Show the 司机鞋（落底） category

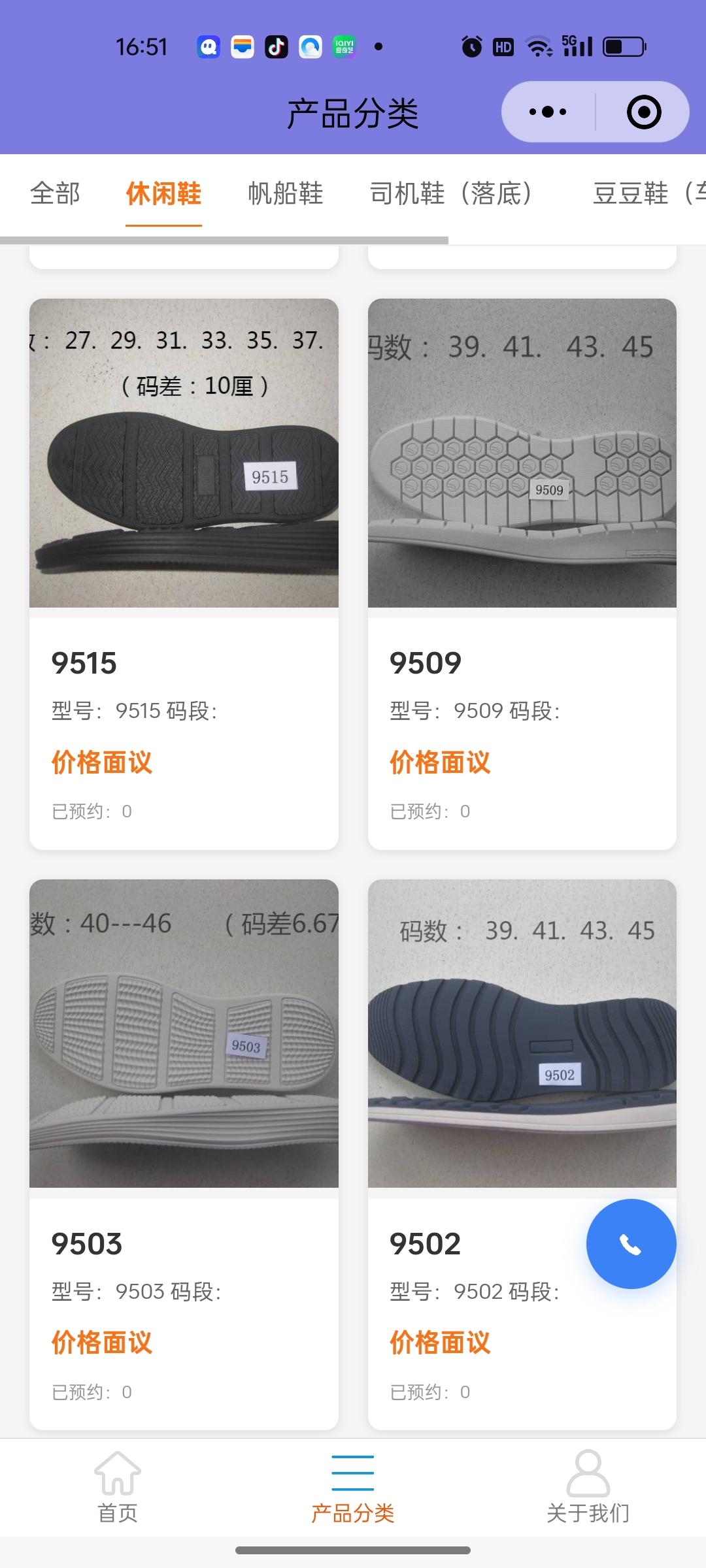[x=451, y=193]
